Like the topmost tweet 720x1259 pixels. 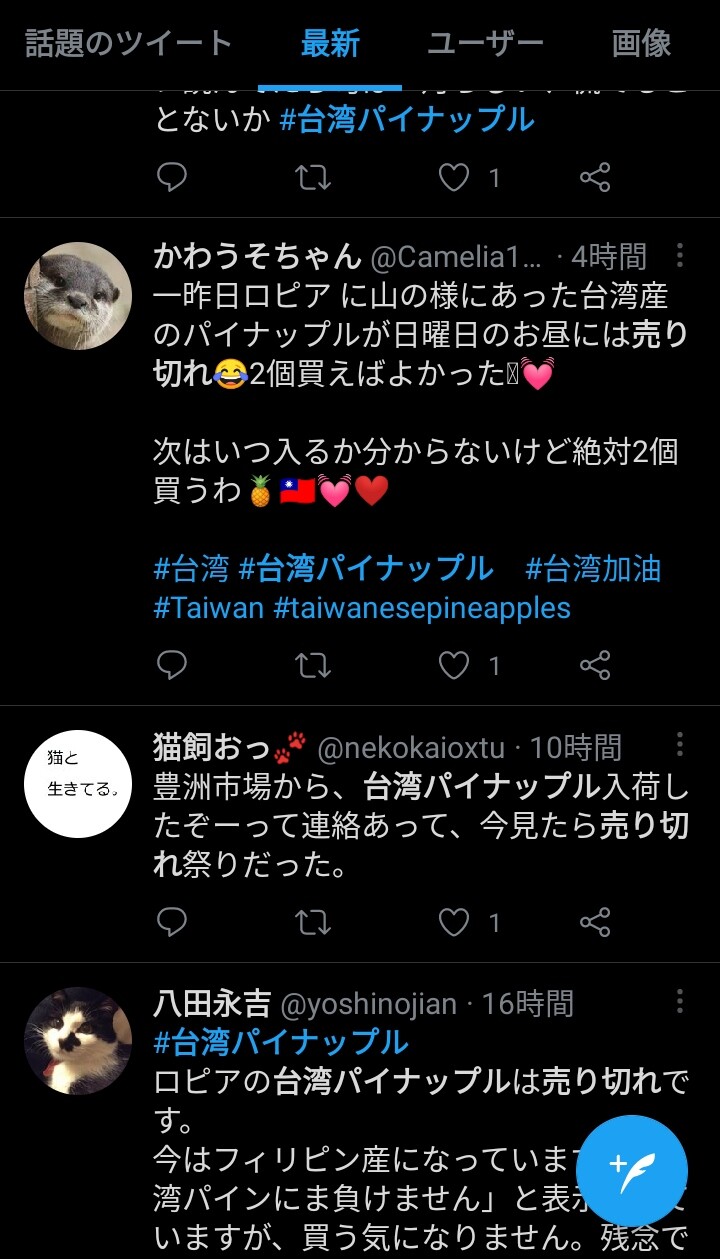455,178
